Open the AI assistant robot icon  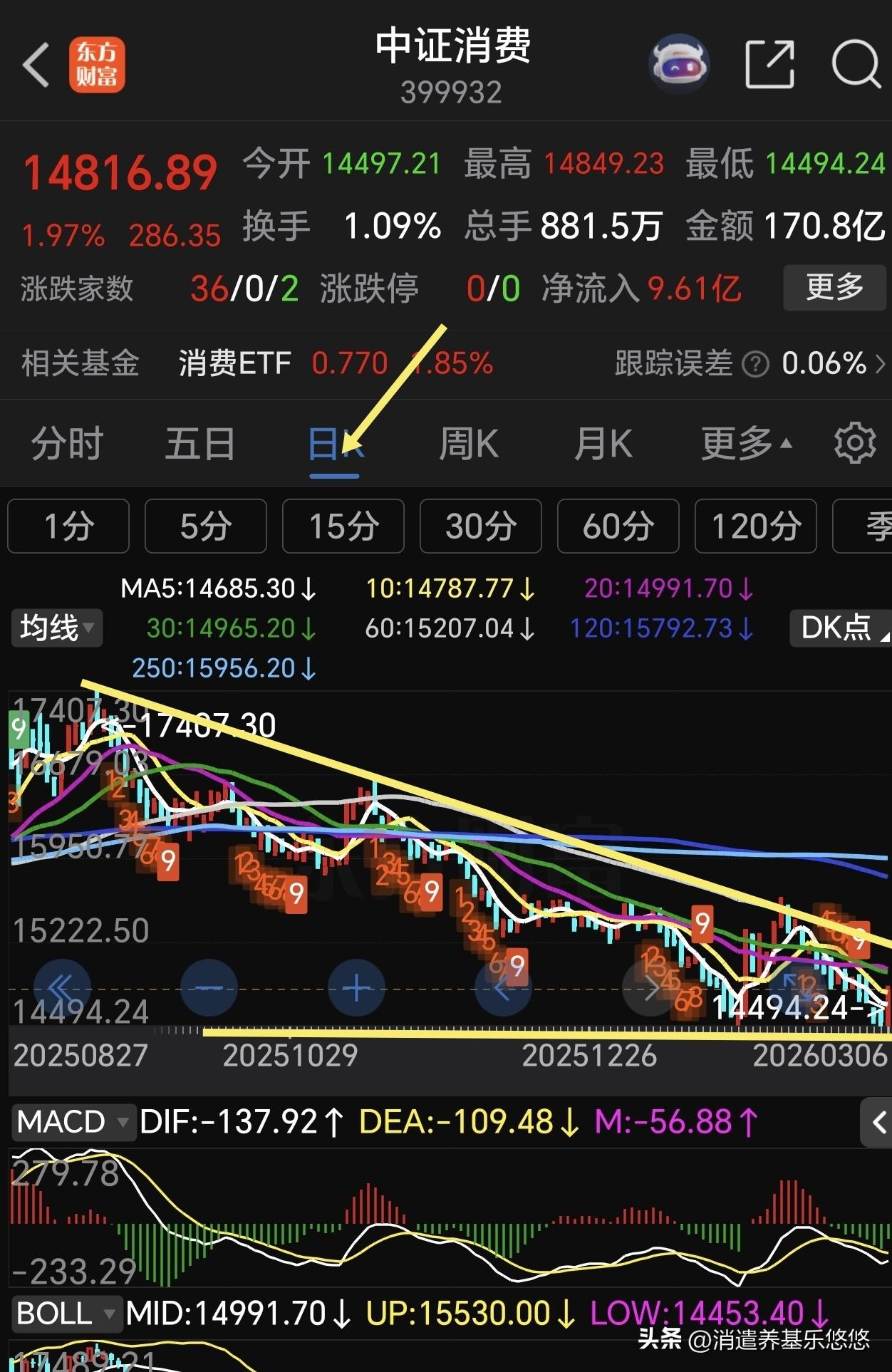click(679, 64)
